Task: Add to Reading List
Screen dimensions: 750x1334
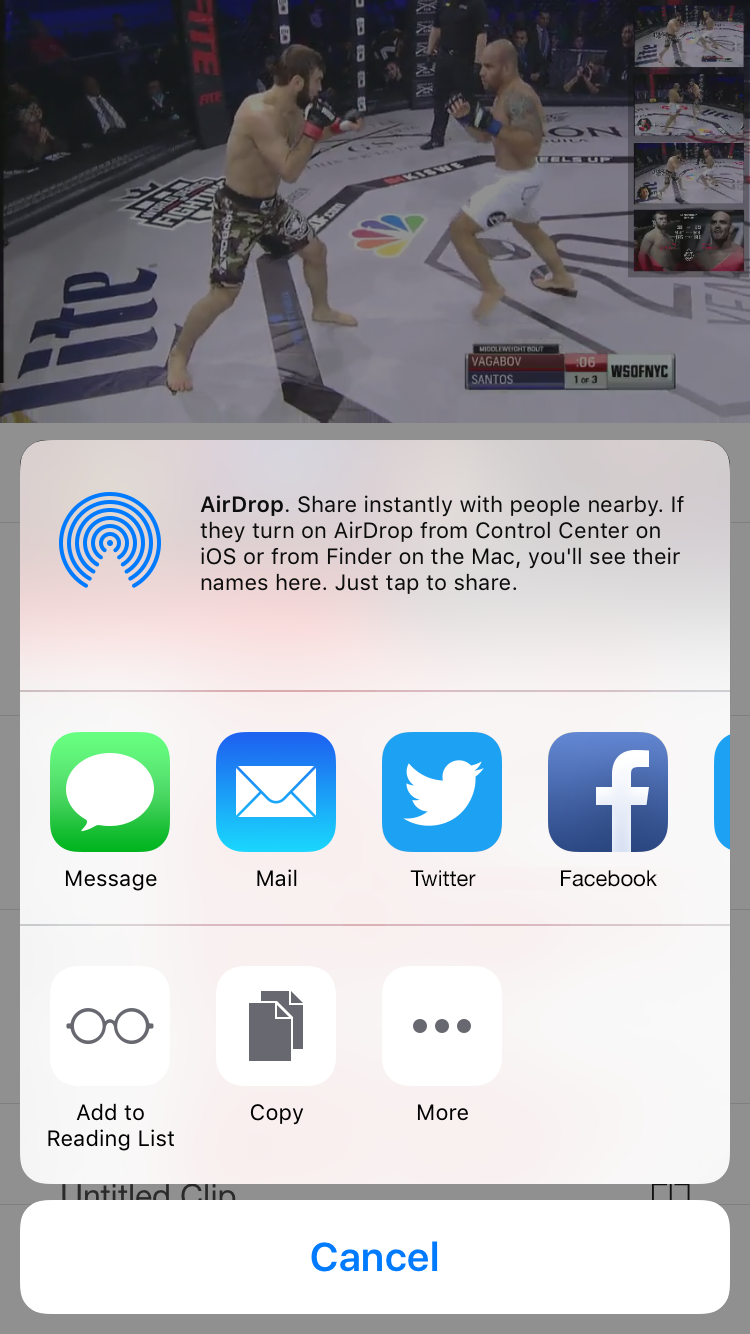Action: point(110,1026)
